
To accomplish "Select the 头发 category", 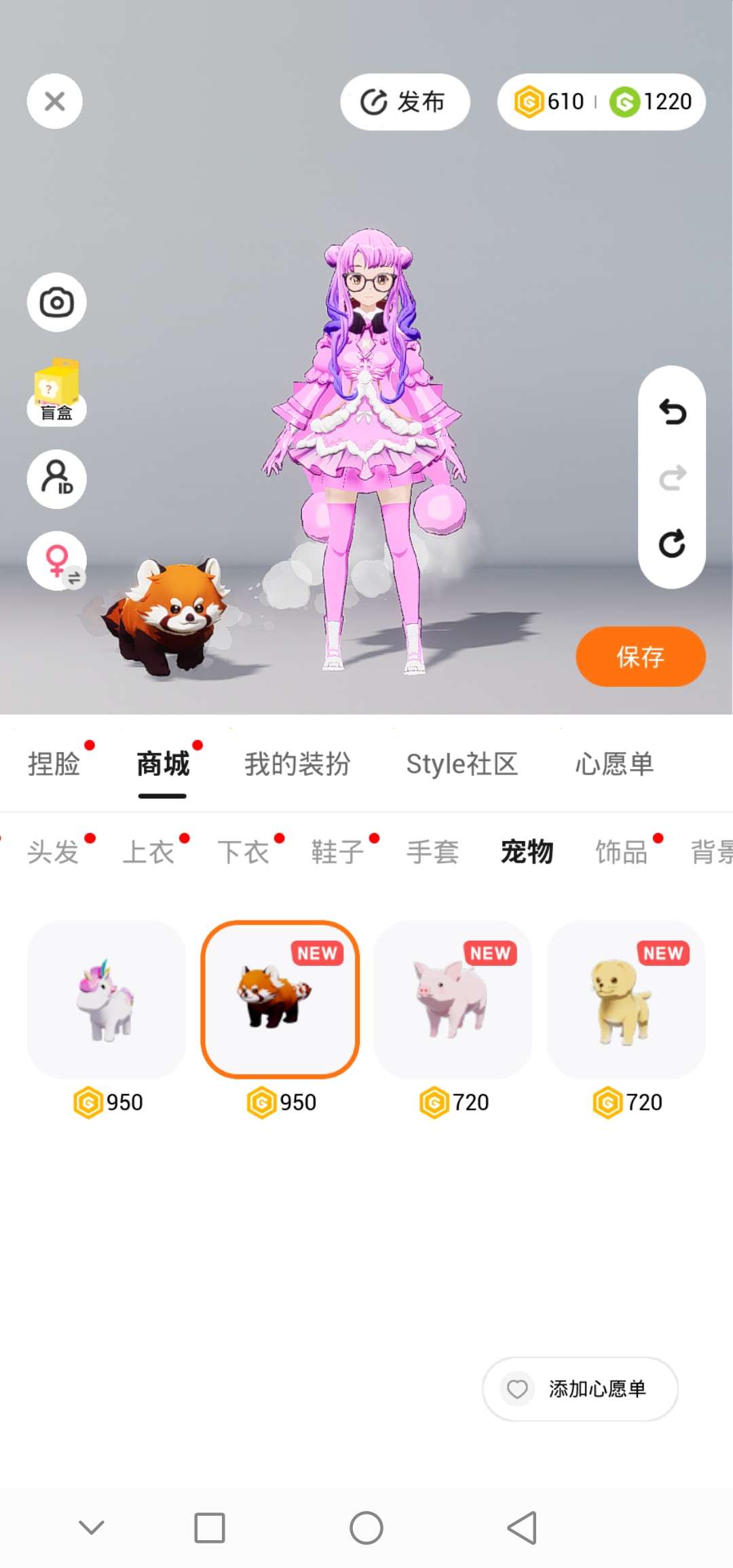I will [53, 852].
